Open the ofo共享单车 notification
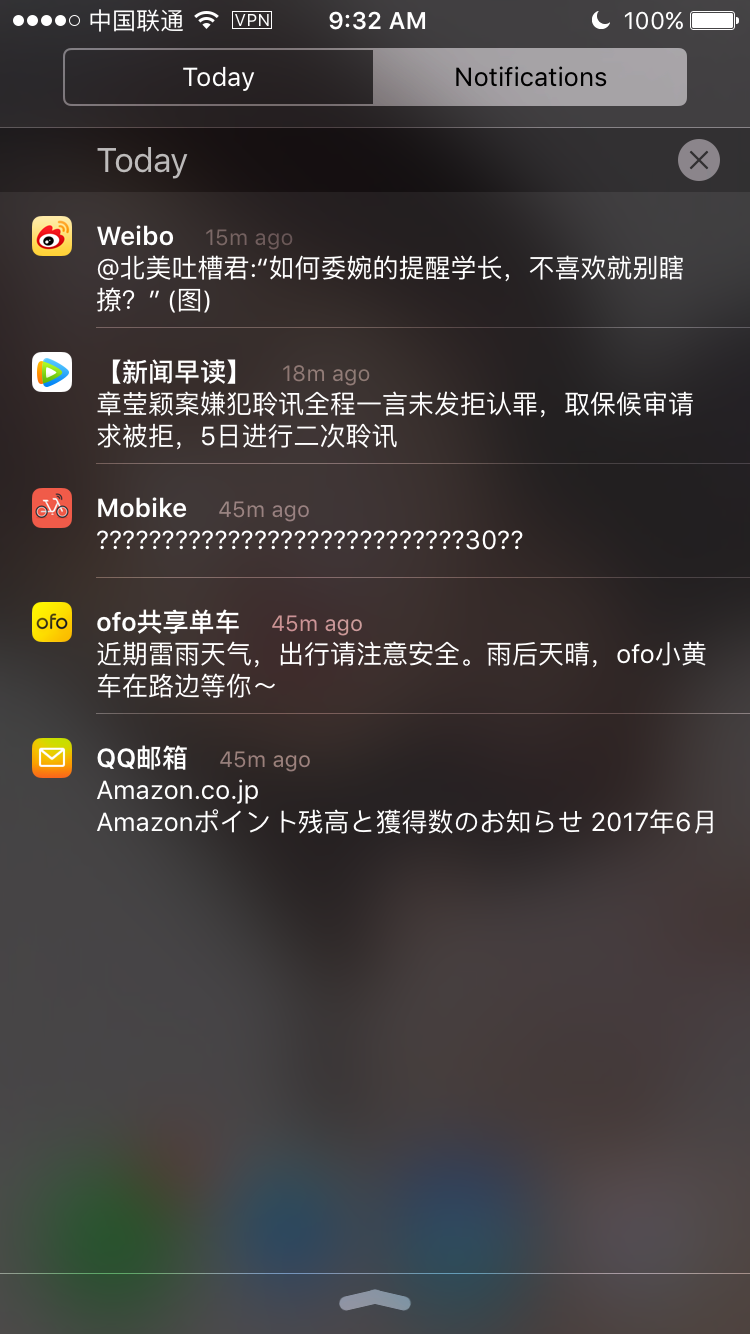Image resolution: width=750 pixels, height=1334 pixels. (390, 655)
